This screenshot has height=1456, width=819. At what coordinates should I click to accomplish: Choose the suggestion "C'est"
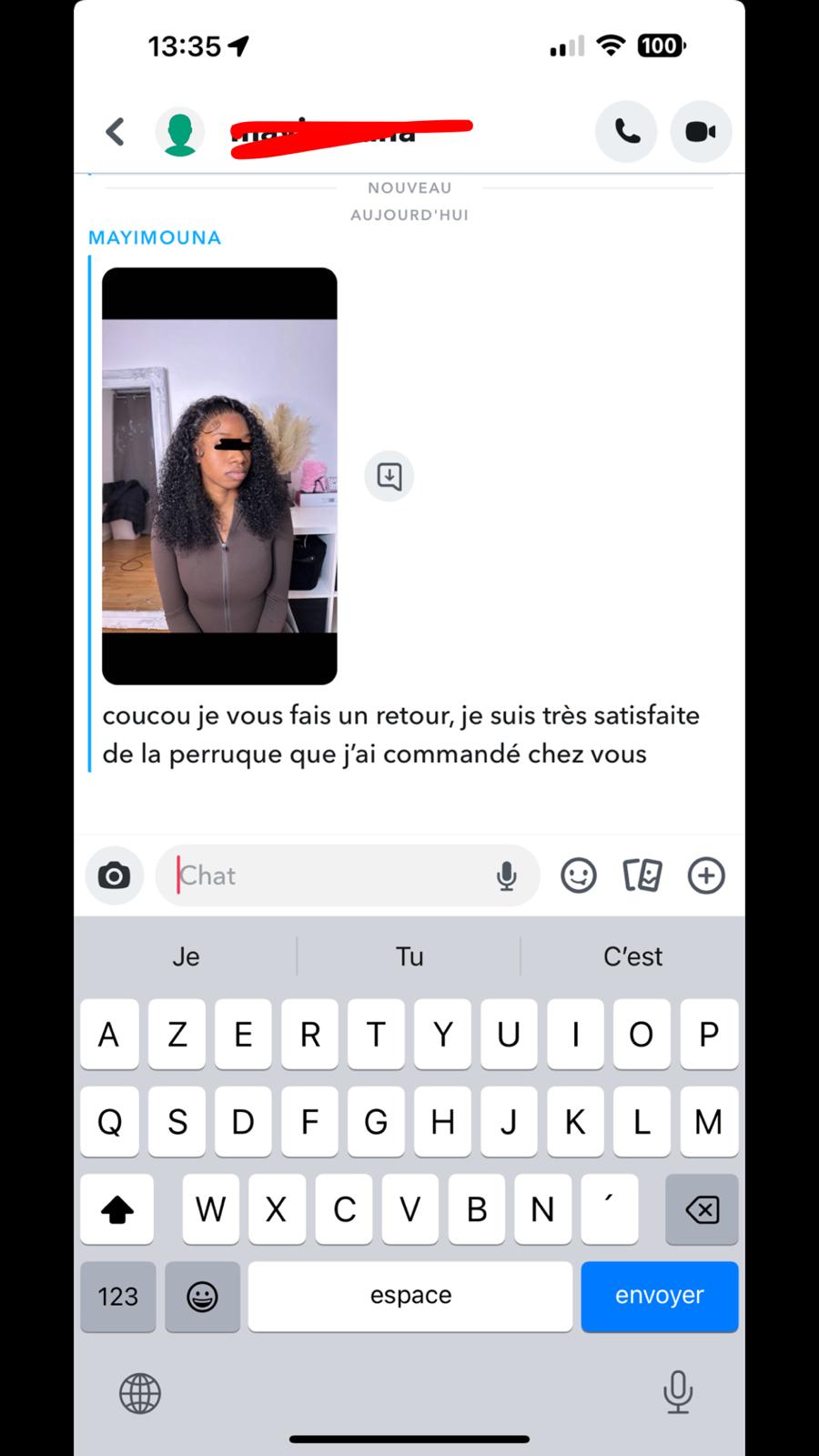point(632,956)
